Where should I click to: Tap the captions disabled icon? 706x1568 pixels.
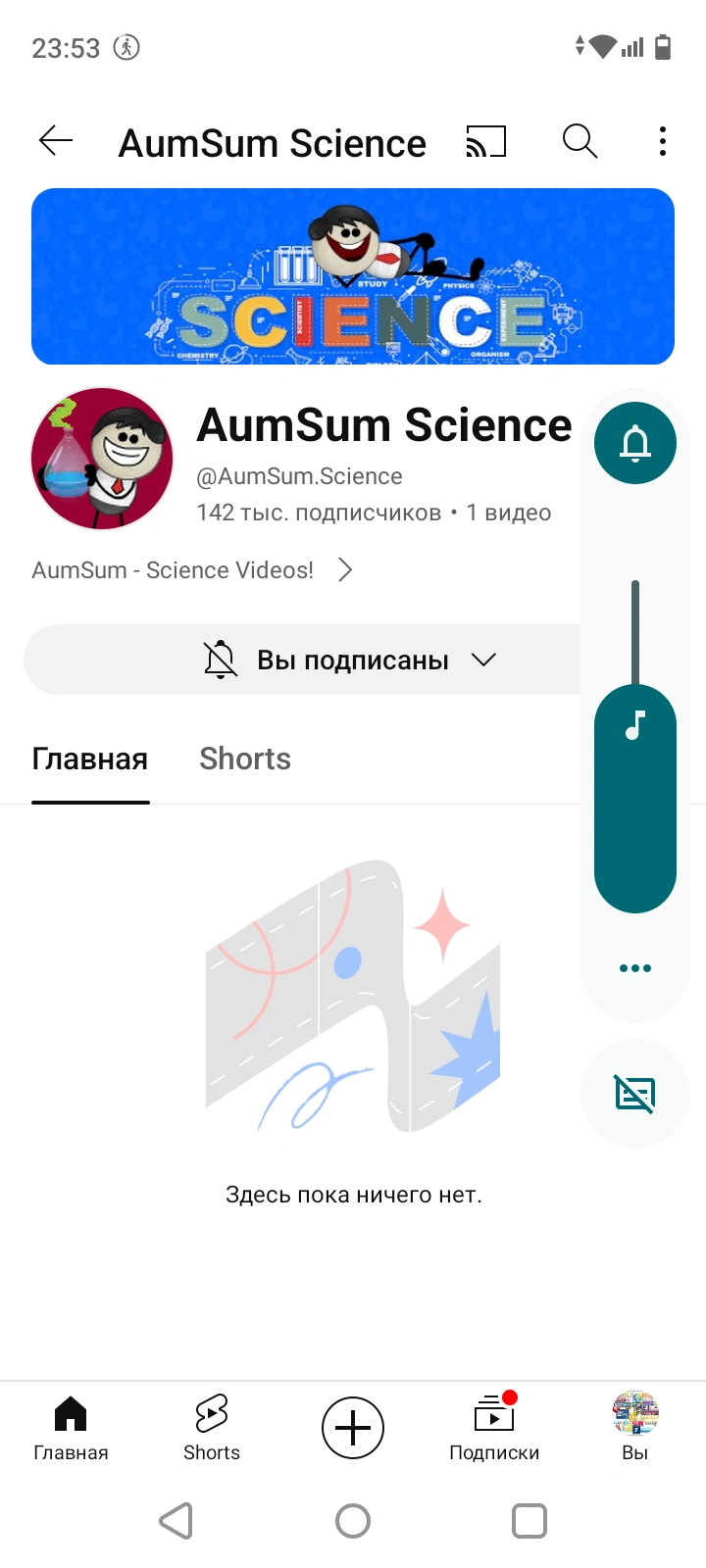pyautogui.click(x=634, y=1093)
